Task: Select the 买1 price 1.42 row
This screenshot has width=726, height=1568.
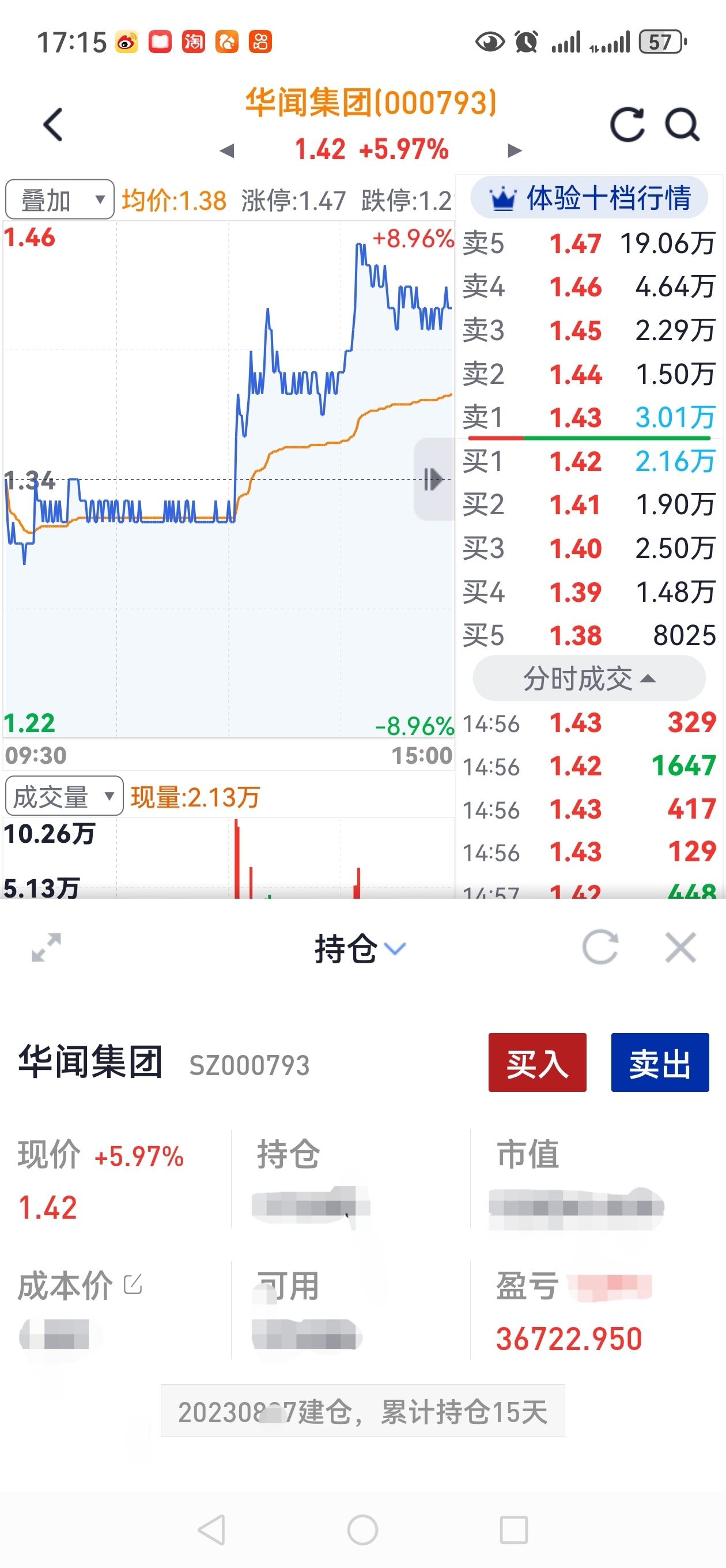Action: pyautogui.click(x=589, y=461)
